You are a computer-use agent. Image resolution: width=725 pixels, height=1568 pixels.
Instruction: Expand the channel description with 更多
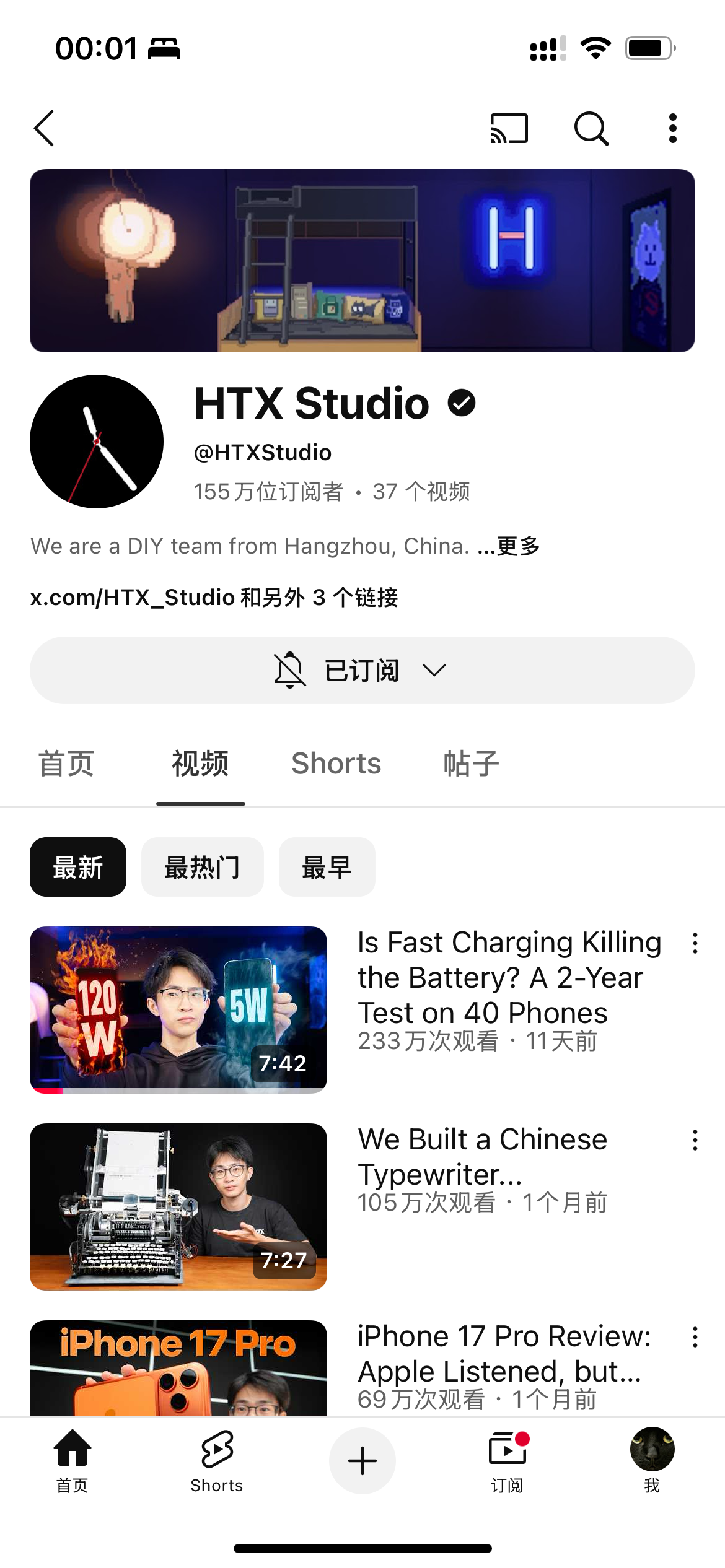509,546
